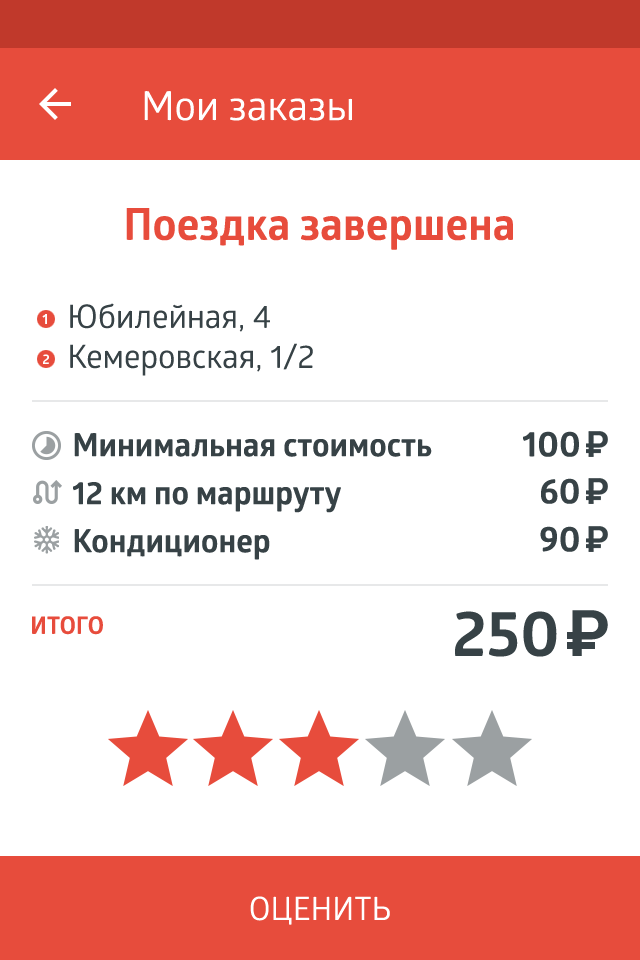Submit rating with the ОЦЕНИТЬ button
Image resolution: width=640 pixels, height=960 pixels.
pyautogui.click(x=320, y=908)
